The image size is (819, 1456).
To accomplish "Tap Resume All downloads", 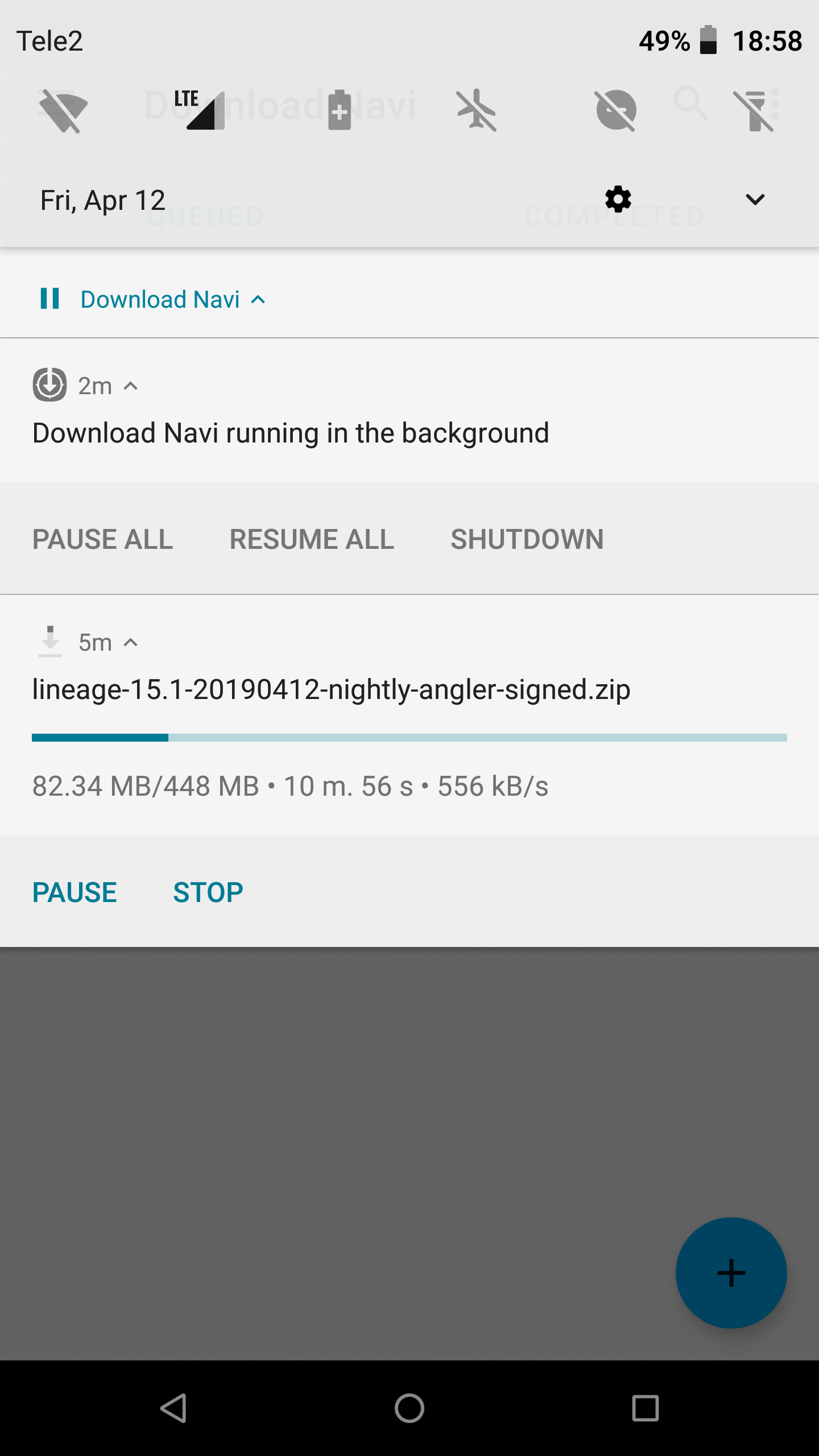I will (x=312, y=539).
